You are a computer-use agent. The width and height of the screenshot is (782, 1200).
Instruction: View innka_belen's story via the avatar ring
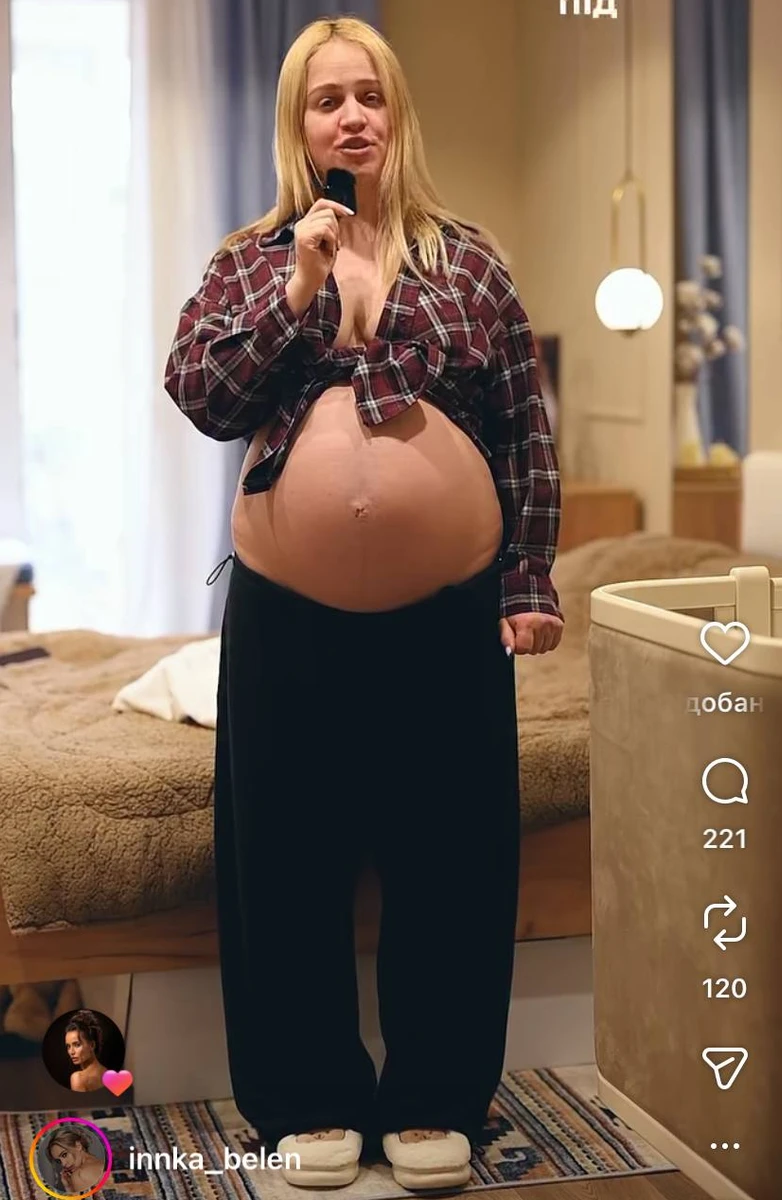coord(70,1159)
